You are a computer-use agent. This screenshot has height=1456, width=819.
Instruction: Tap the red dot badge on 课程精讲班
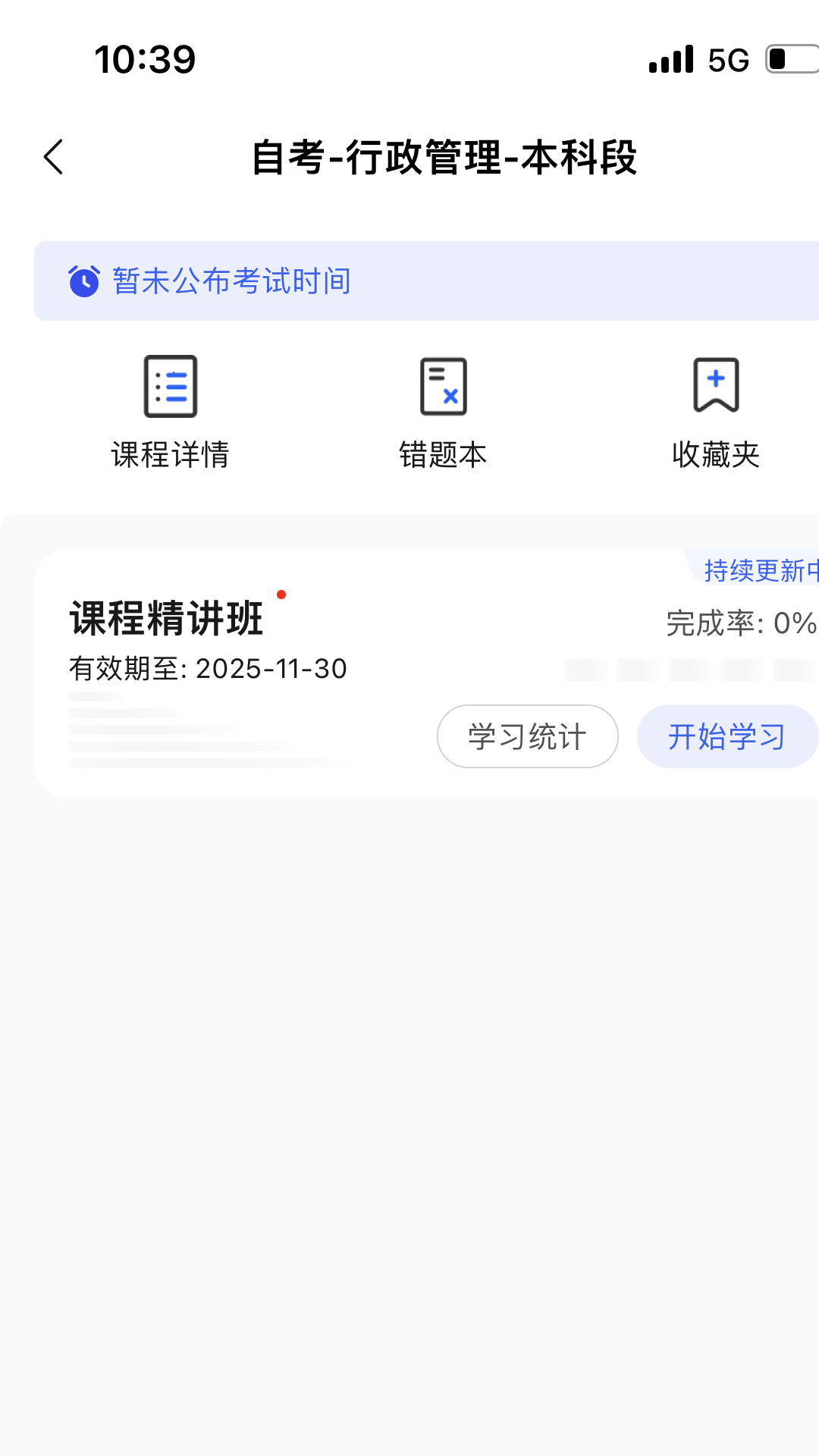point(281,595)
